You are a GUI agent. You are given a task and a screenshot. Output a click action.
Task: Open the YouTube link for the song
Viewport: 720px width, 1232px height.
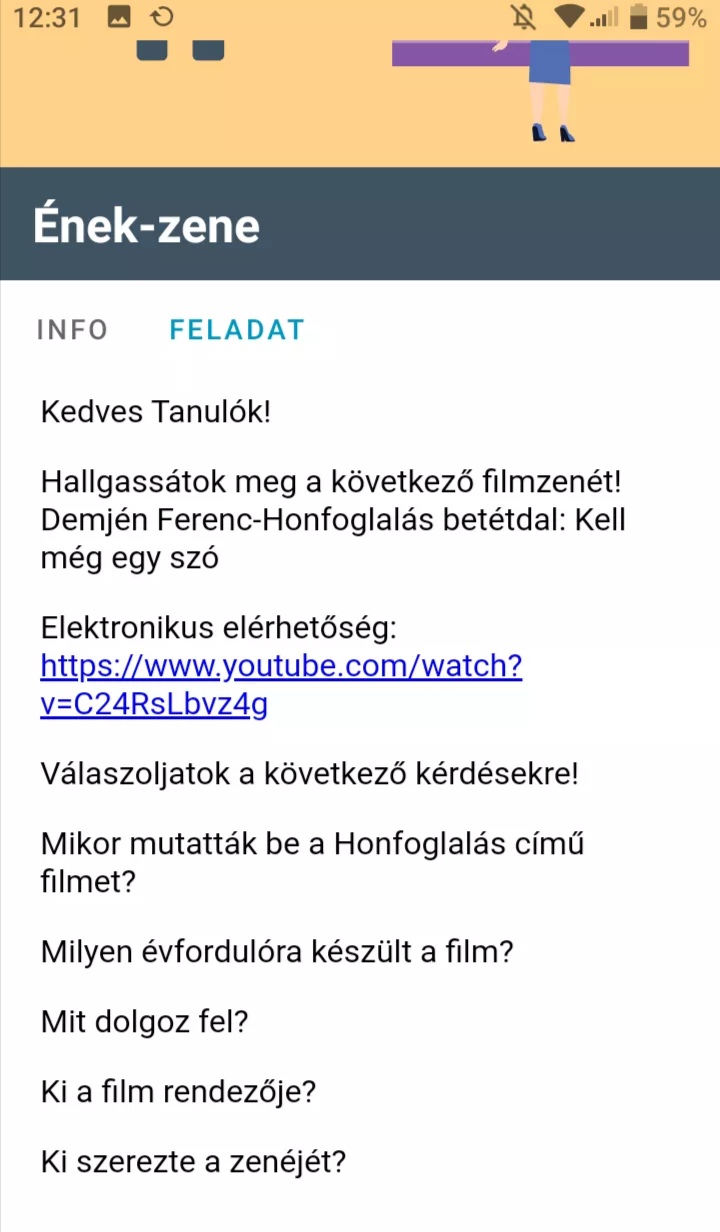coord(281,666)
